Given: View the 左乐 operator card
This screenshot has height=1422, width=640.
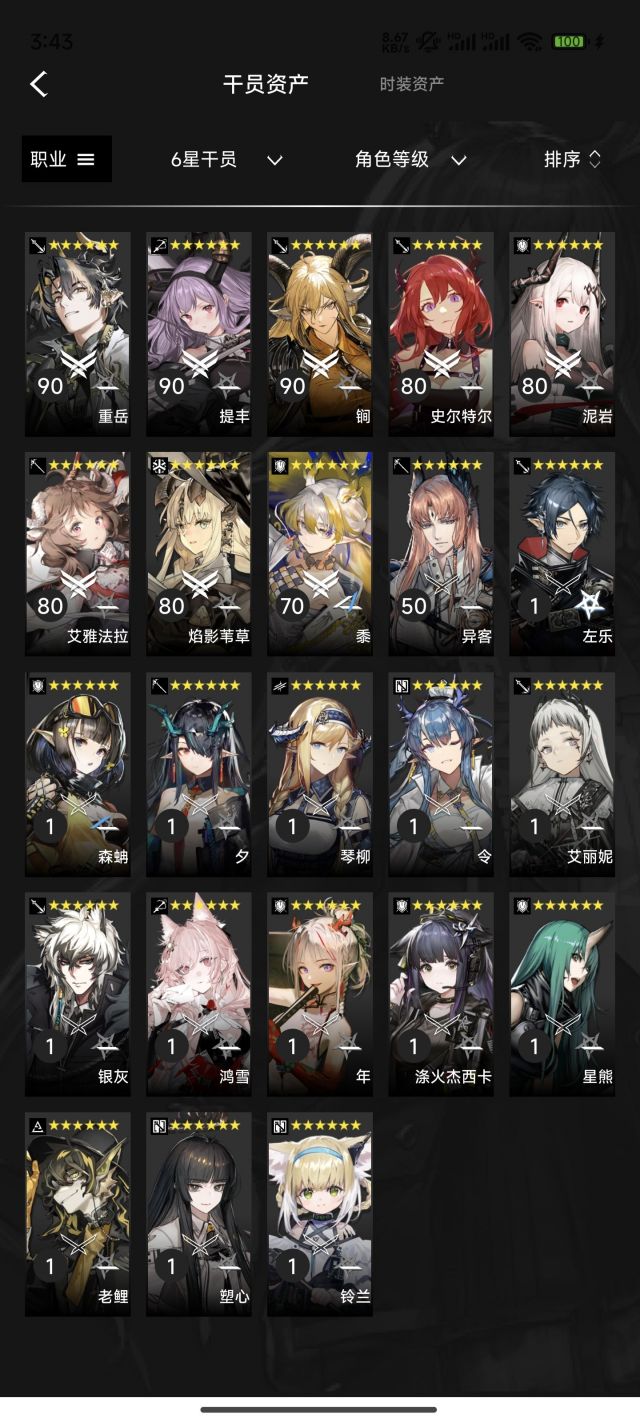Looking at the screenshot, I should [562, 554].
